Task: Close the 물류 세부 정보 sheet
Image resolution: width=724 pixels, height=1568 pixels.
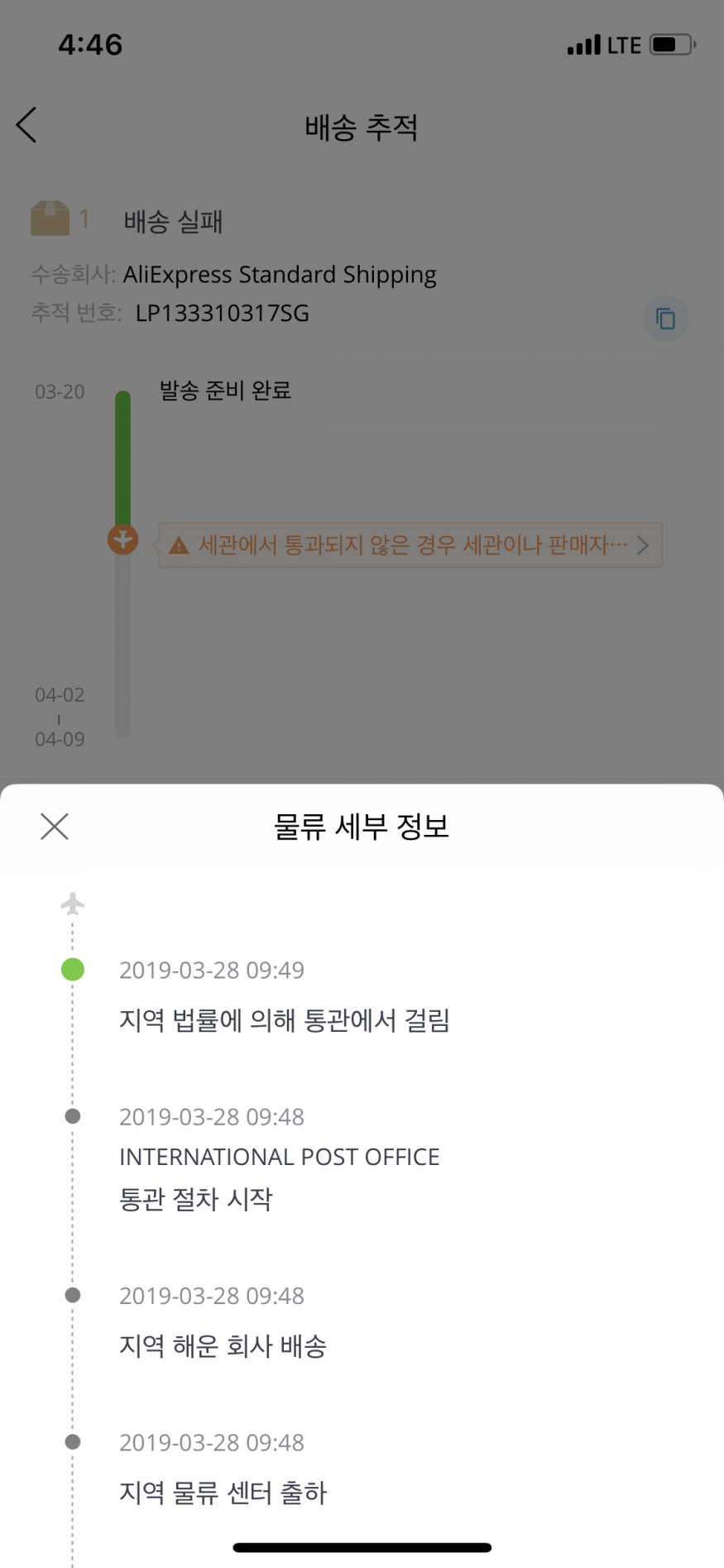Action: tap(55, 826)
